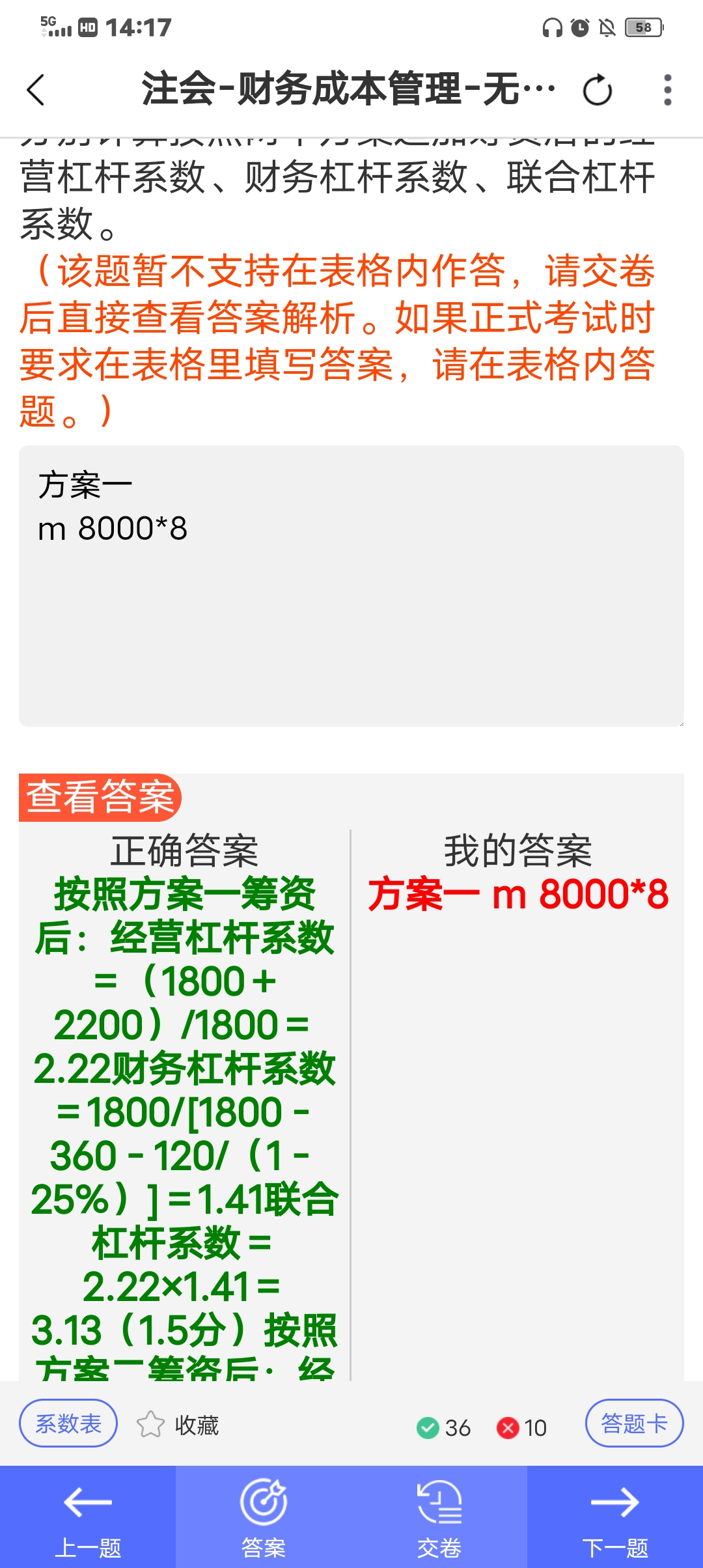Go to next question 下一题

point(615,1517)
